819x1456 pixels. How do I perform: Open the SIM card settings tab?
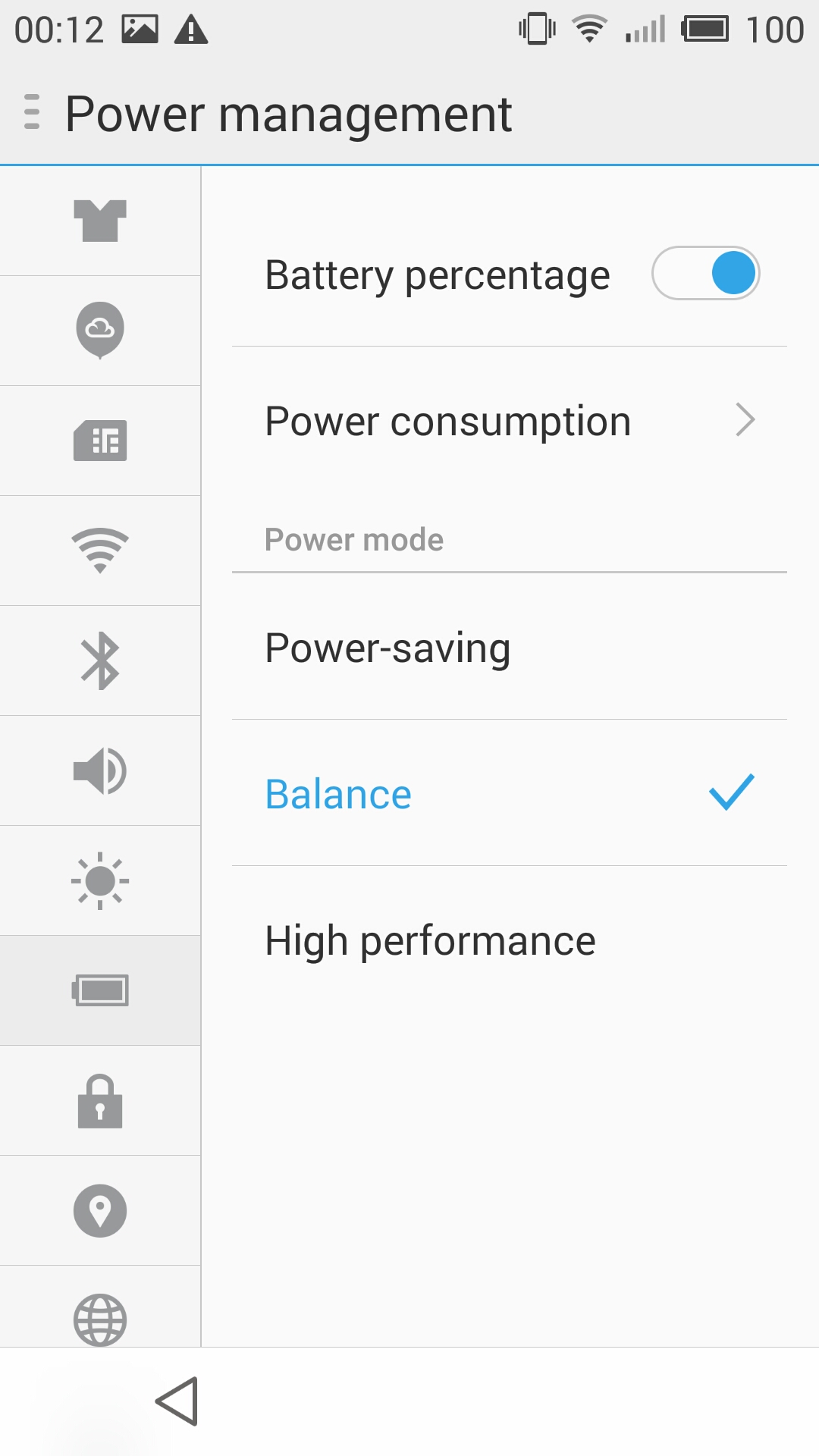pos(100,441)
